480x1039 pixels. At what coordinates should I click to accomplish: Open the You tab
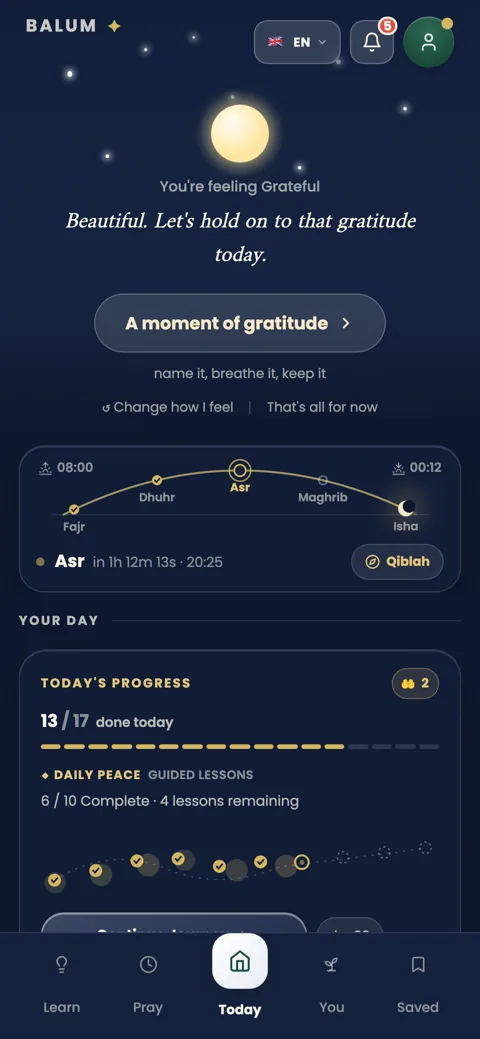(331, 986)
